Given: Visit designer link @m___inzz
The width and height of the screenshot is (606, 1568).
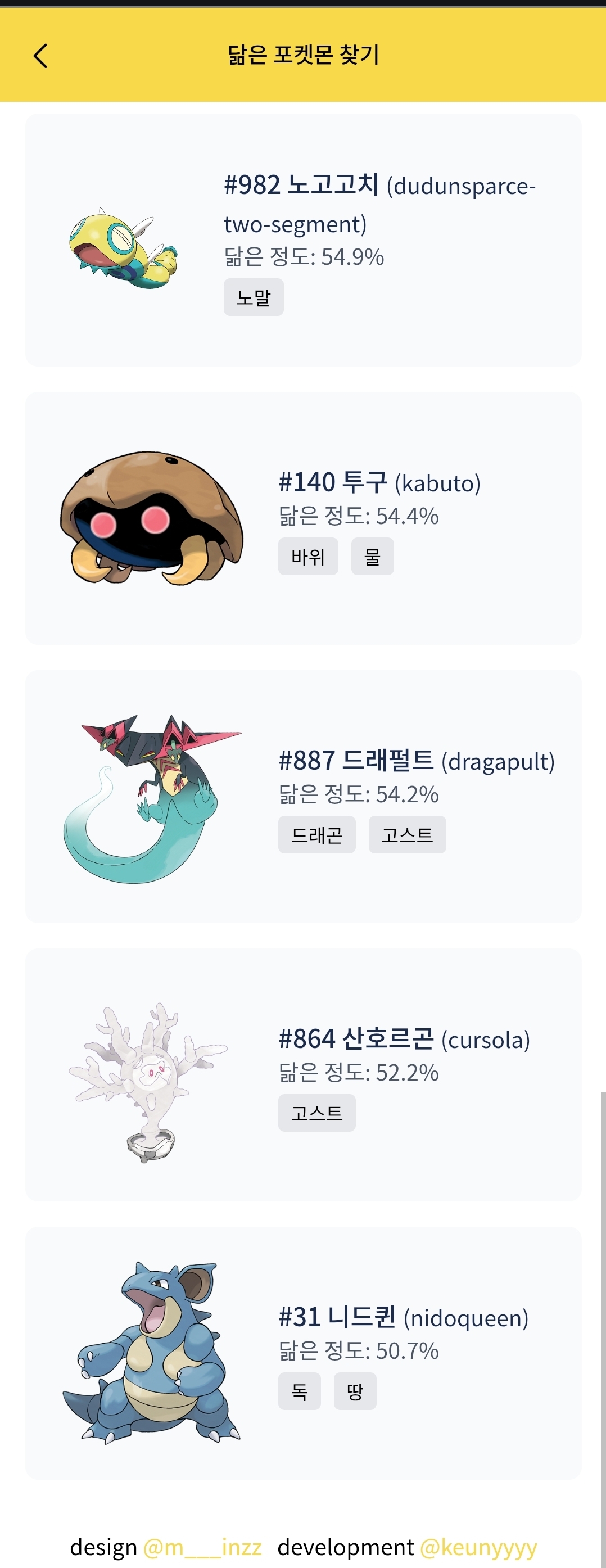Looking at the screenshot, I should [202, 1547].
